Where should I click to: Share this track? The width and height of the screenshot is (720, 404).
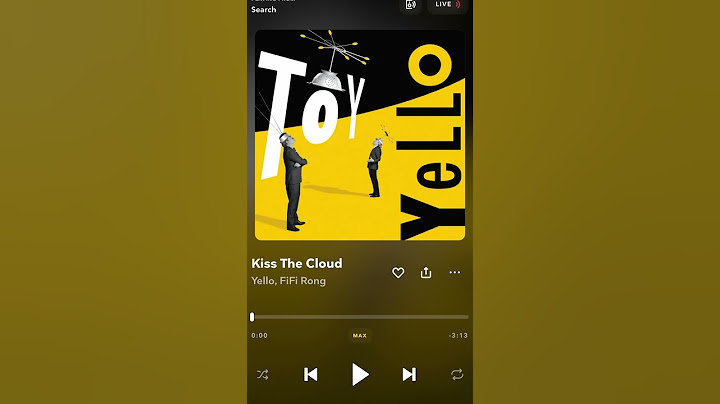pos(426,272)
